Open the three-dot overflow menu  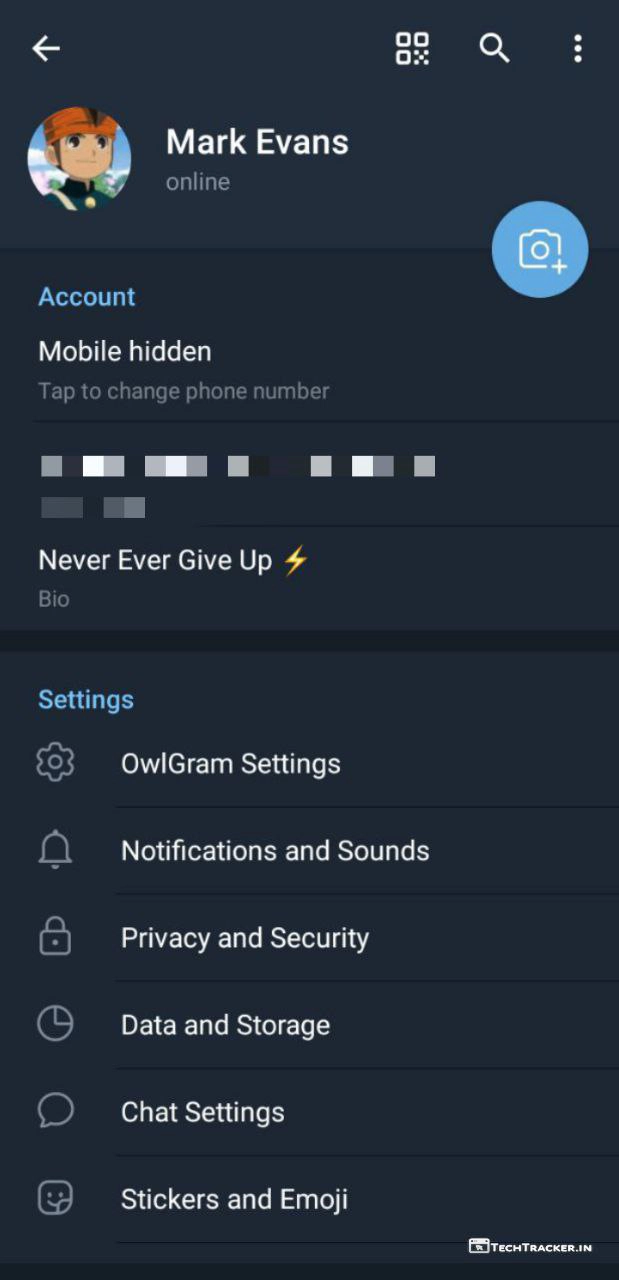(577, 48)
